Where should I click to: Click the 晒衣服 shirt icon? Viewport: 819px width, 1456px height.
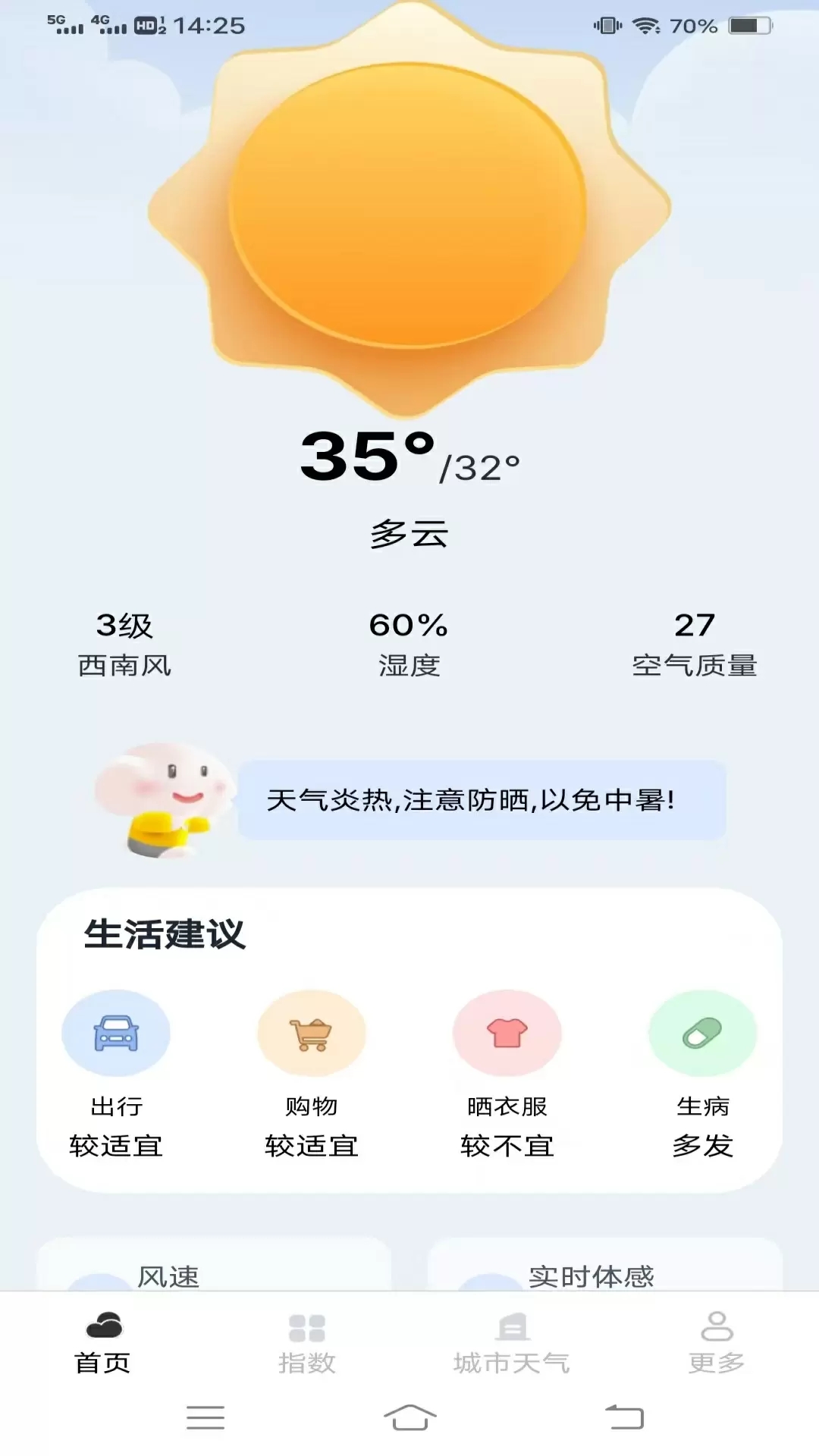pos(507,1032)
